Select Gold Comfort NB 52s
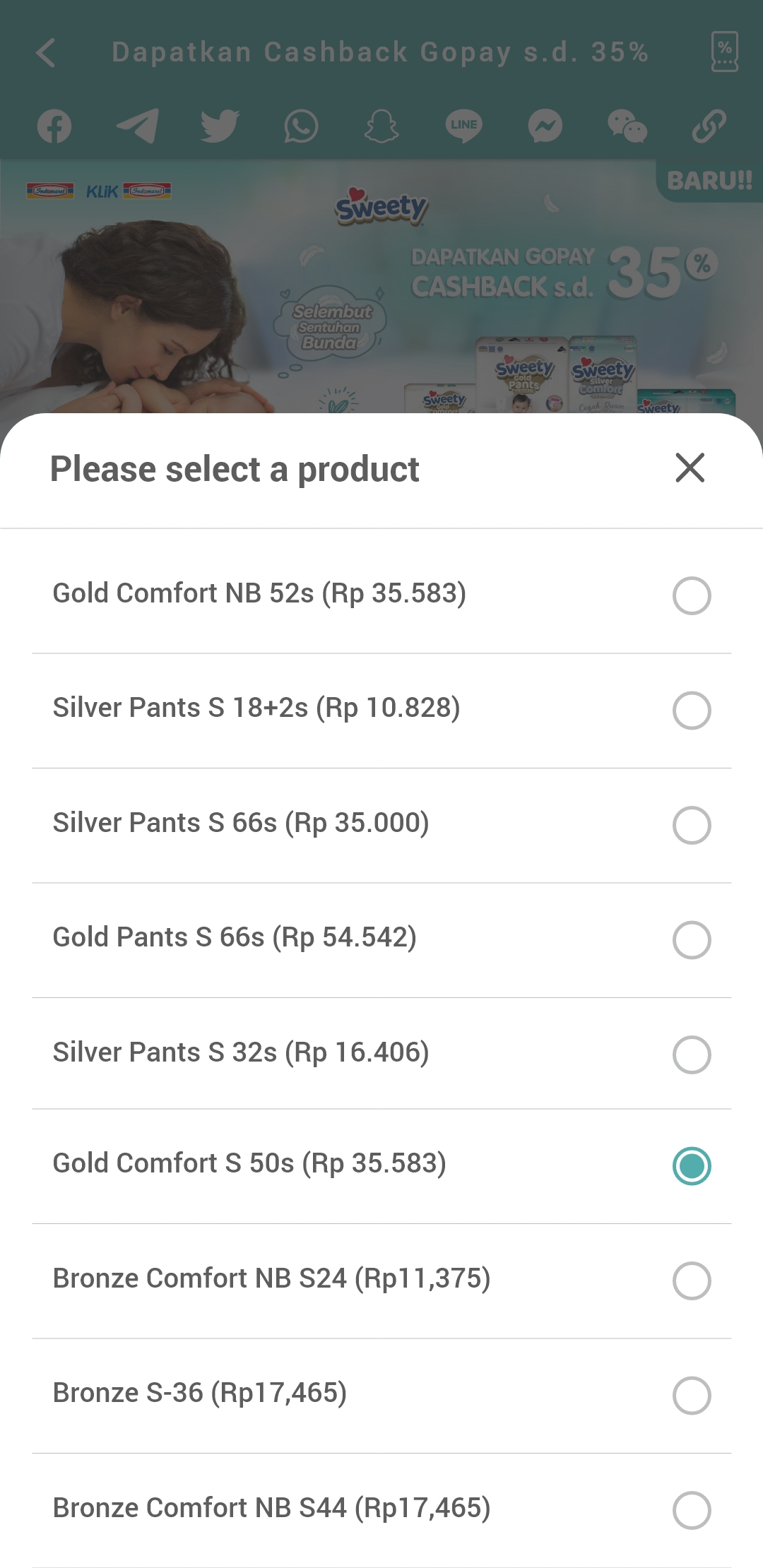 381,595
